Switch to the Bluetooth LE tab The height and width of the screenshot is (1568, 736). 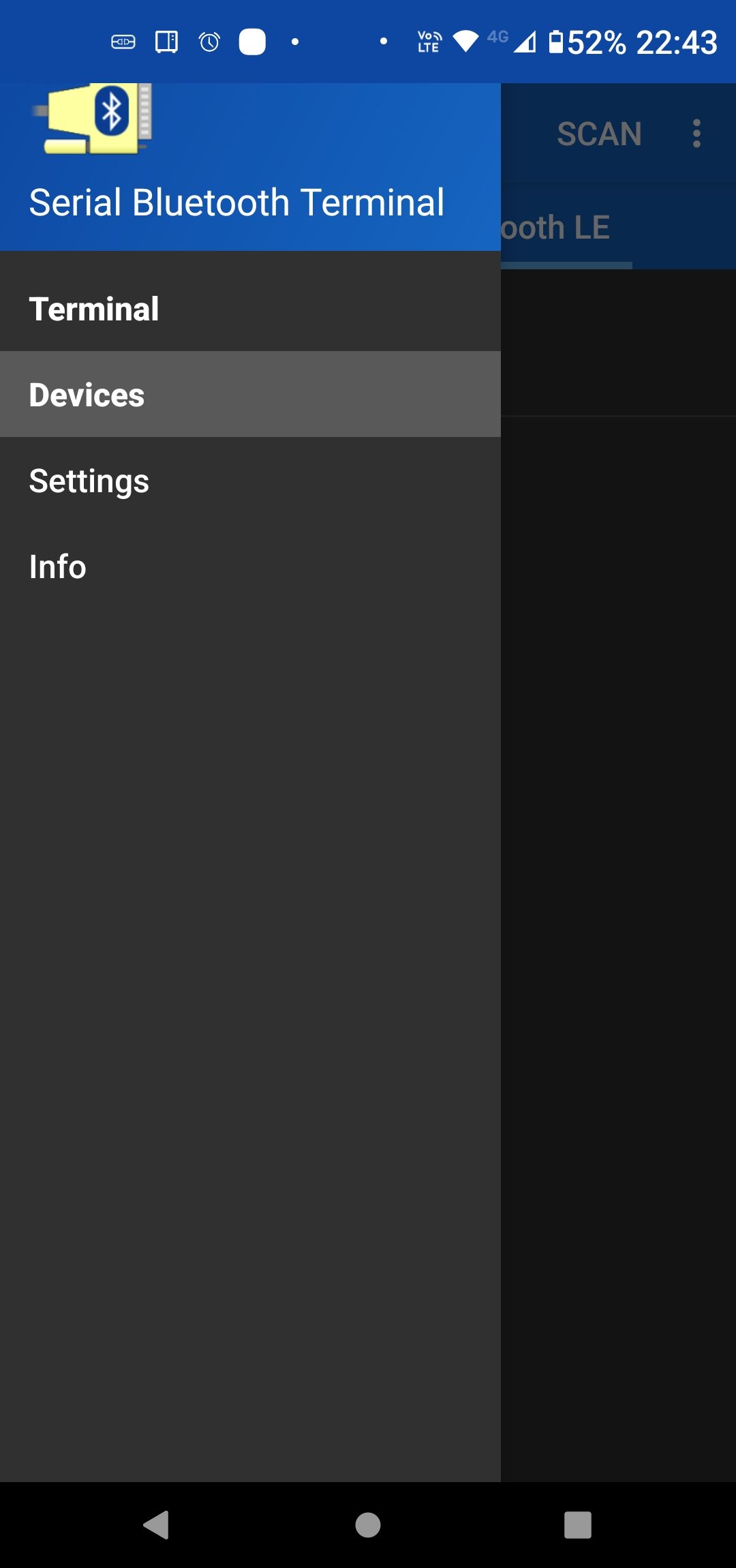pyautogui.click(x=566, y=228)
